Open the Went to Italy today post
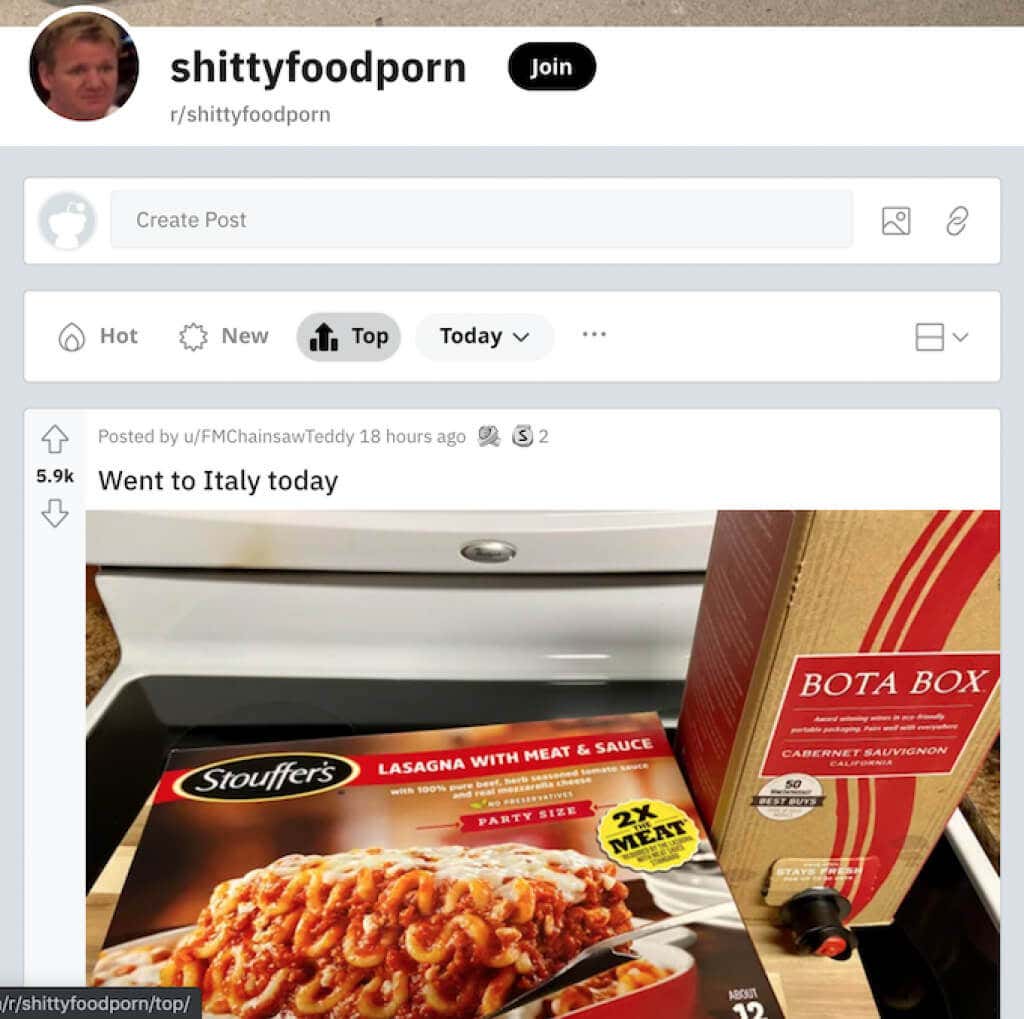Viewport: 1024px width, 1019px height. (218, 481)
